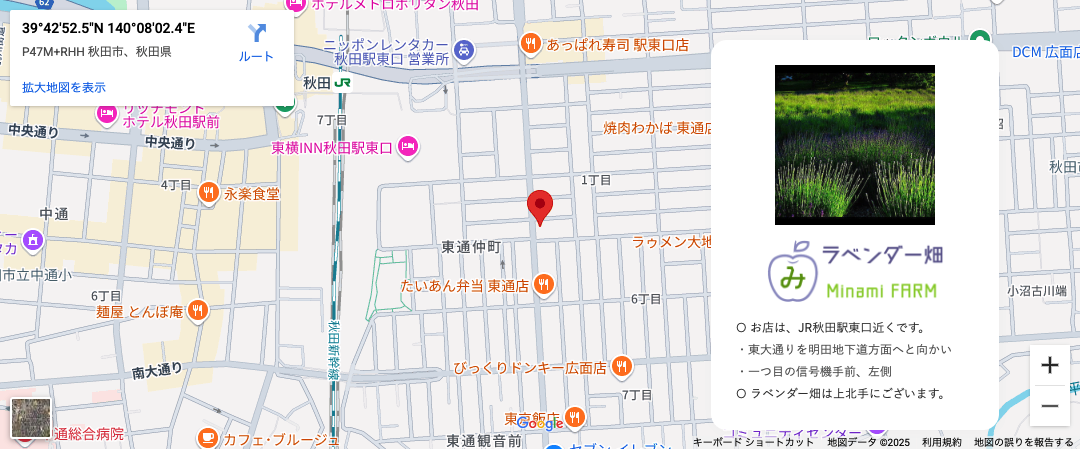Image resolution: width=1080 pixels, height=449 pixels.
Task: Select あっぱれ寿司 駅東口店 marker
Action: click(531, 44)
